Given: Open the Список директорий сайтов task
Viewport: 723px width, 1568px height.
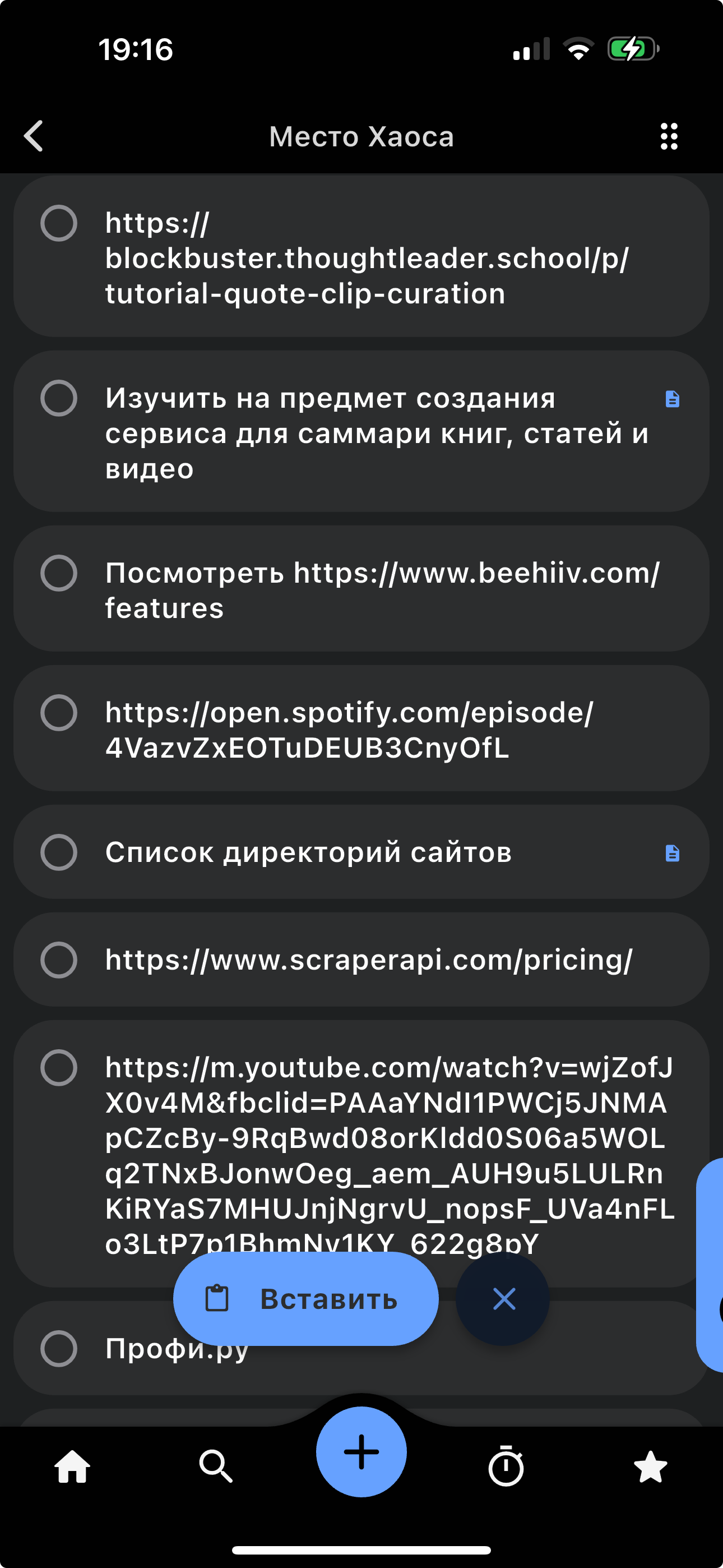Looking at the screenshot, I should (x=309, y=852).
